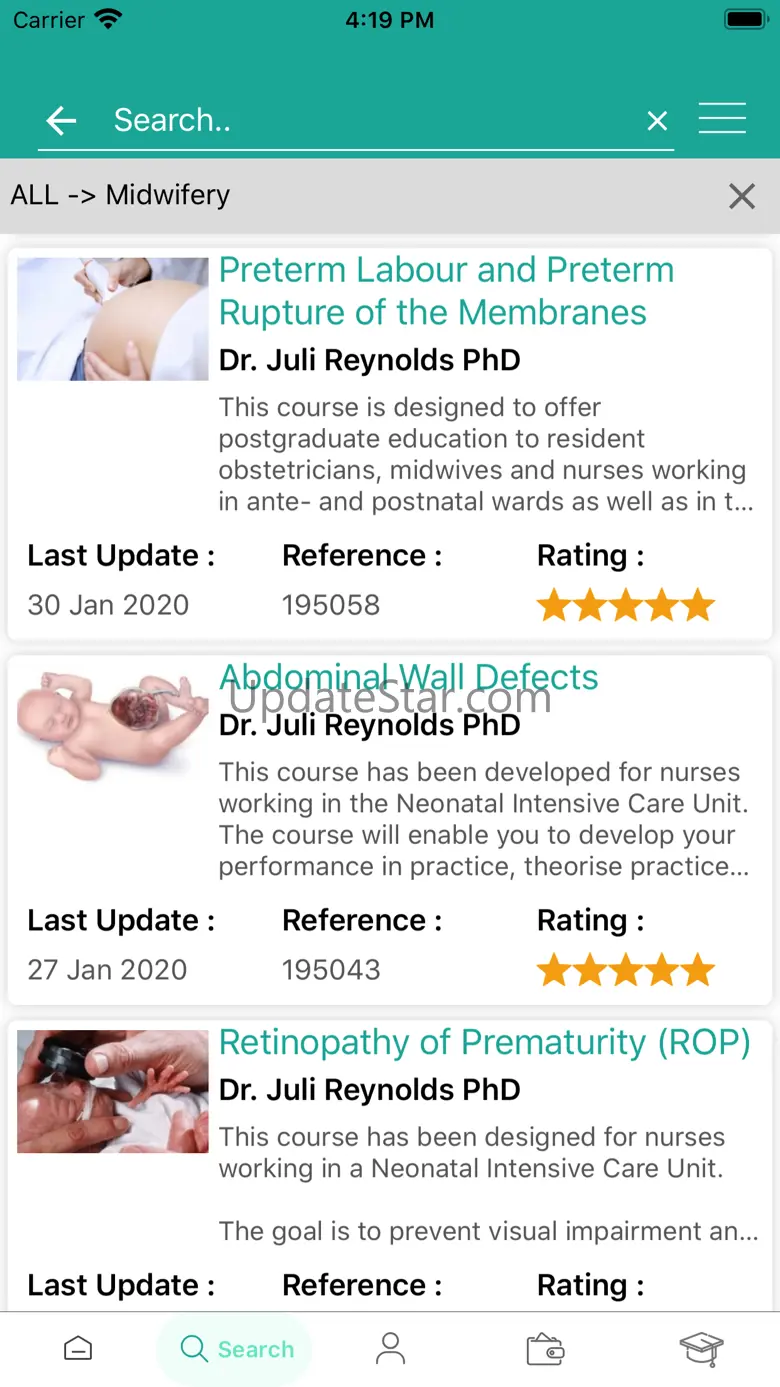The height and width of the screenshot is (1387, 780).
Task: Switch to the profile tab
Action: pyautogui.click(x=390, y=1349)
